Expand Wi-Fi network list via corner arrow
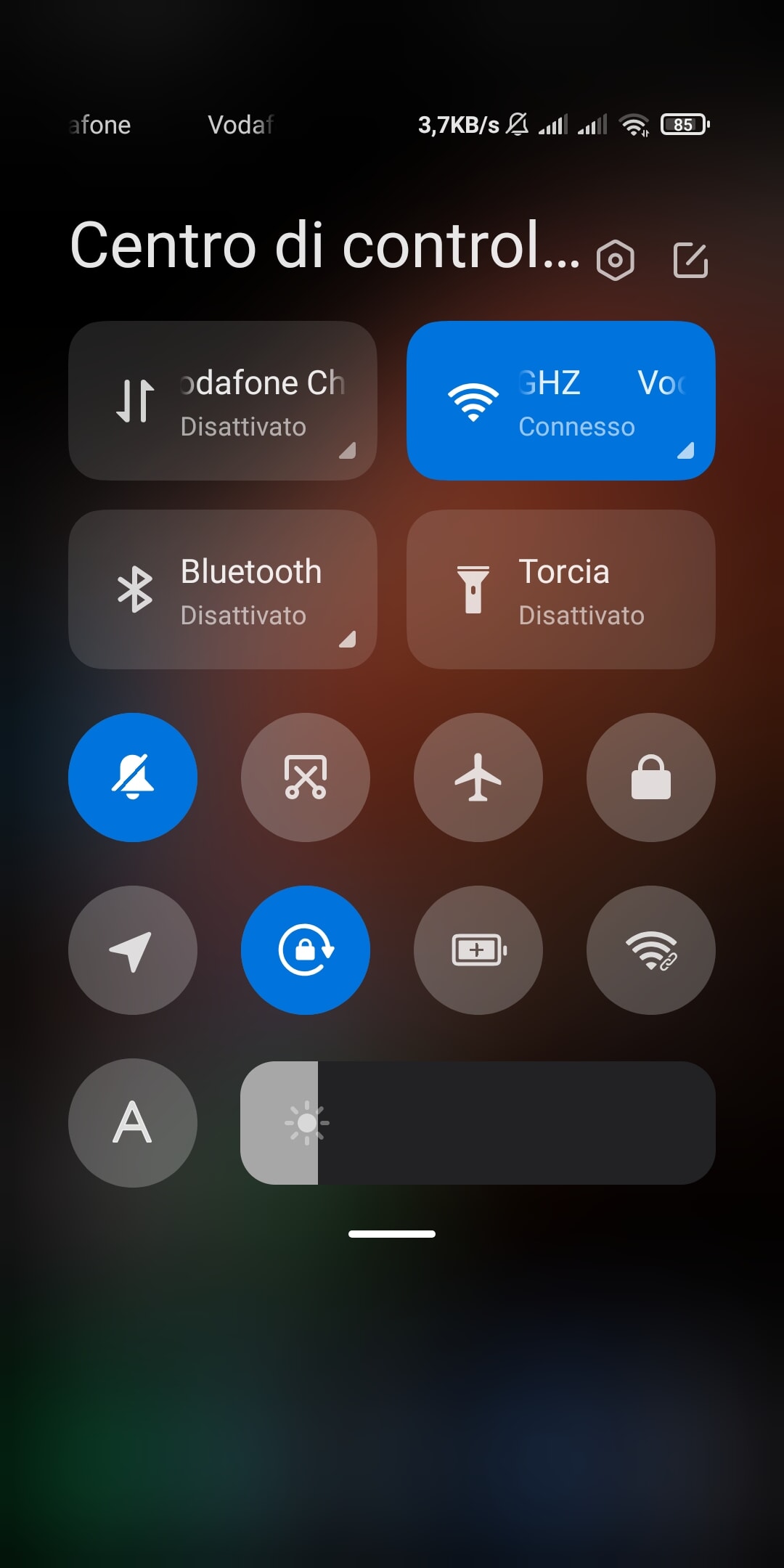This screenshot has height=1568, width=784. [x=686, y=450]
